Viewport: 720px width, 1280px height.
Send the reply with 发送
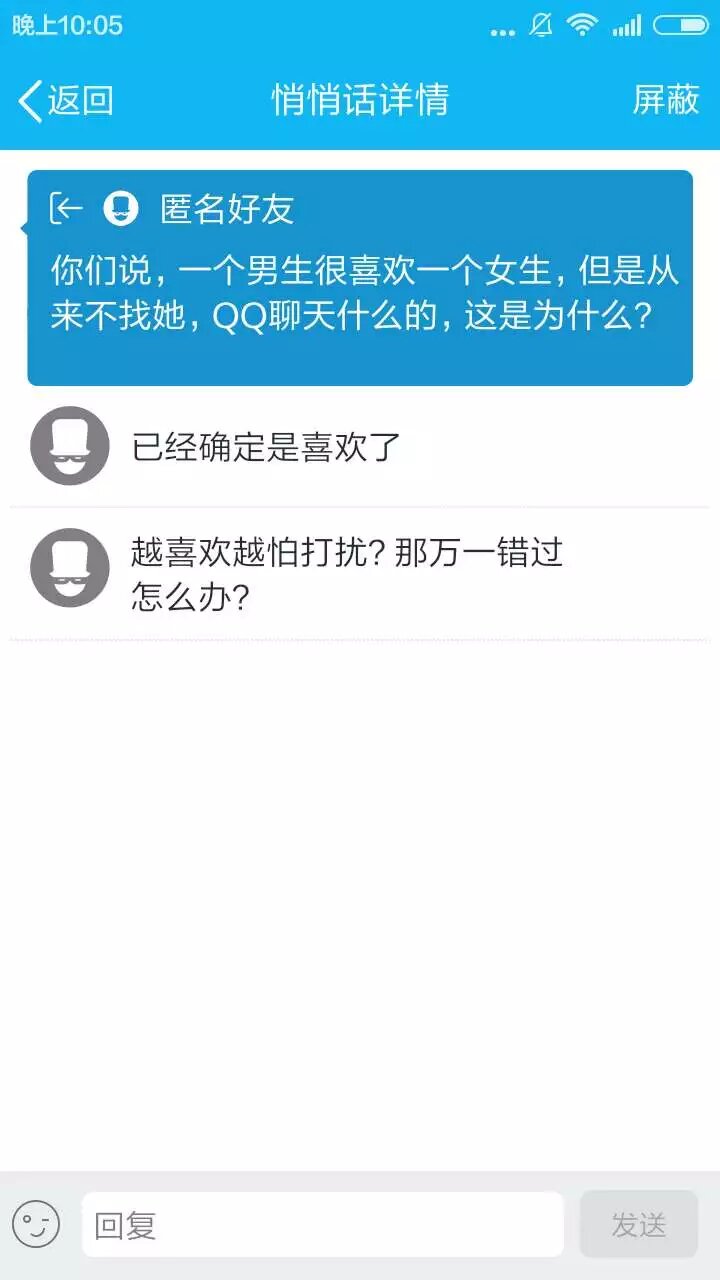pos(638,1225)
